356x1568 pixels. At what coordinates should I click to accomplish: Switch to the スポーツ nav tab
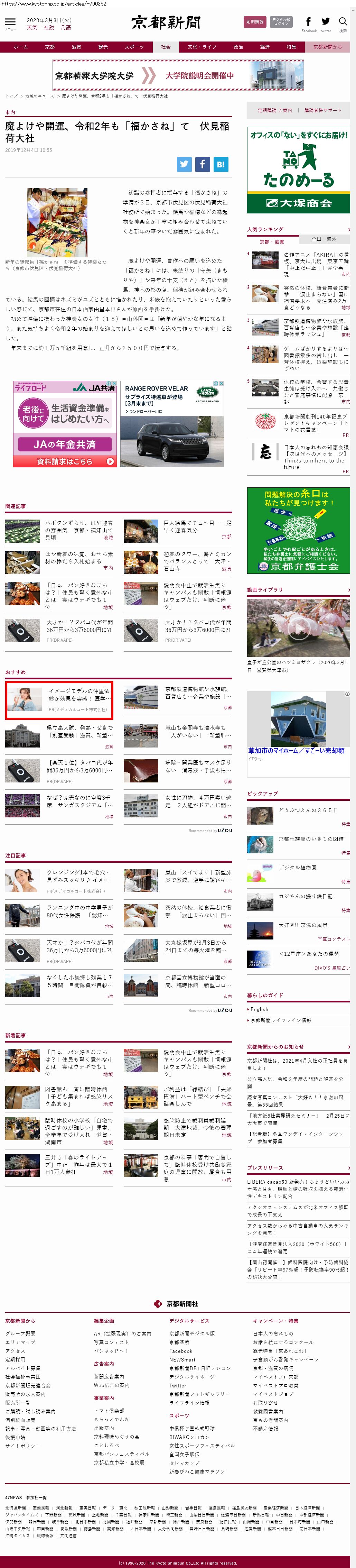(134, 47)
